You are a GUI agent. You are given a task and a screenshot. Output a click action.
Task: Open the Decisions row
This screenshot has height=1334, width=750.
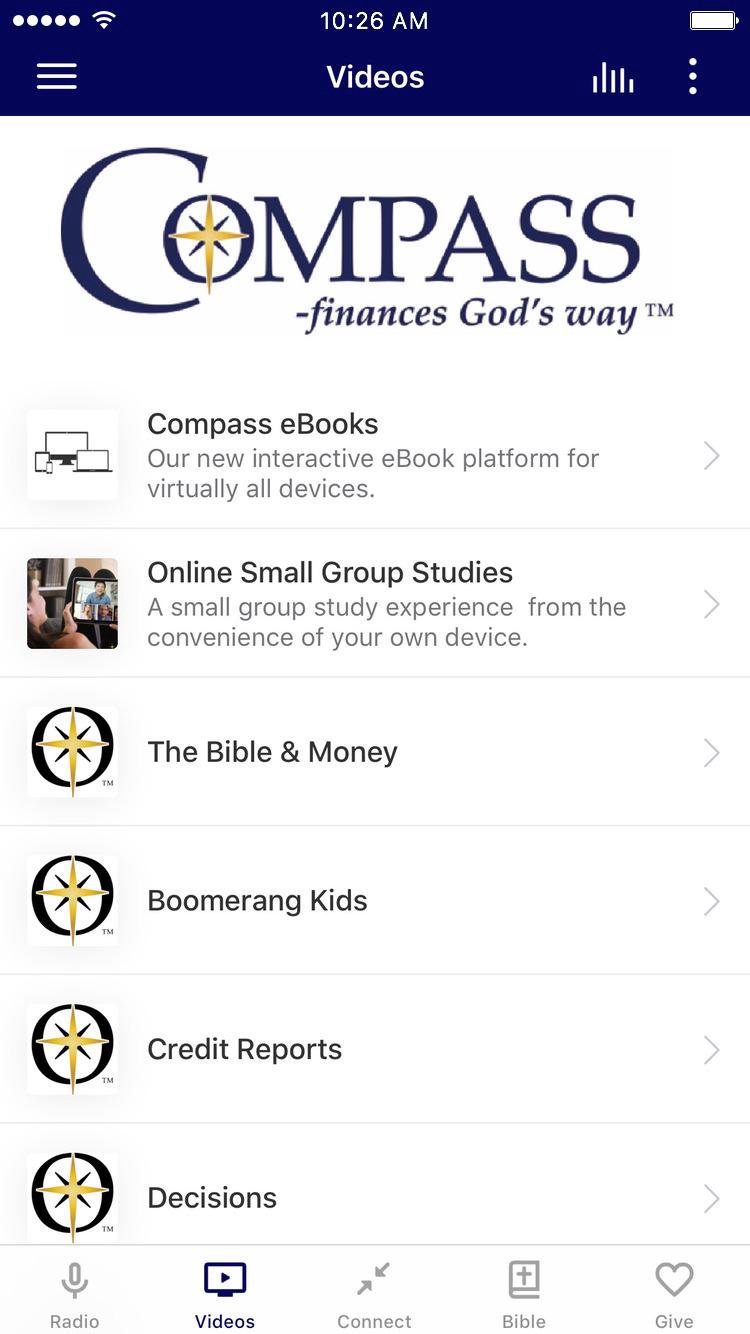pos(375,1197)
